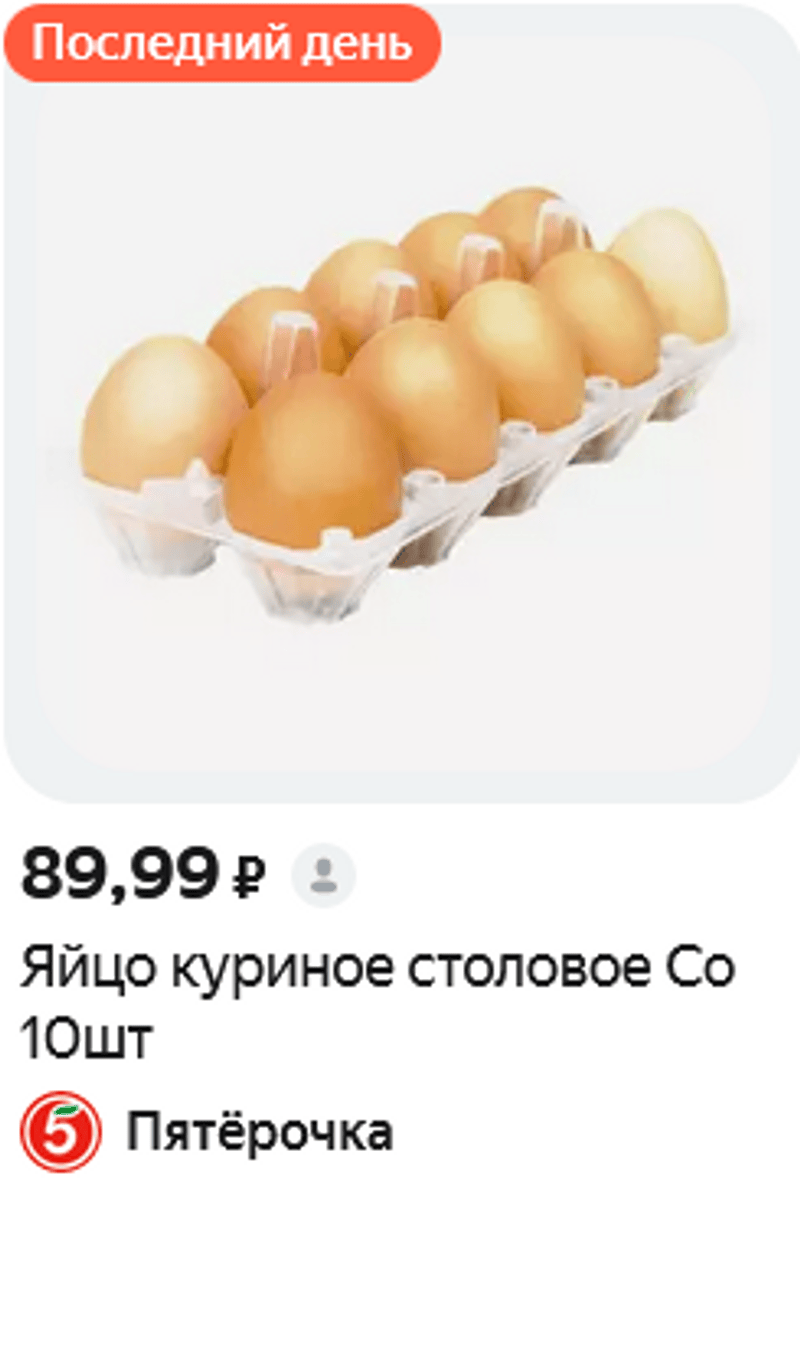Image resolution: width=800 pixels, height=1349 pixels.
Task: Open the Пятёрочка store link
Action: (258, 1133)
